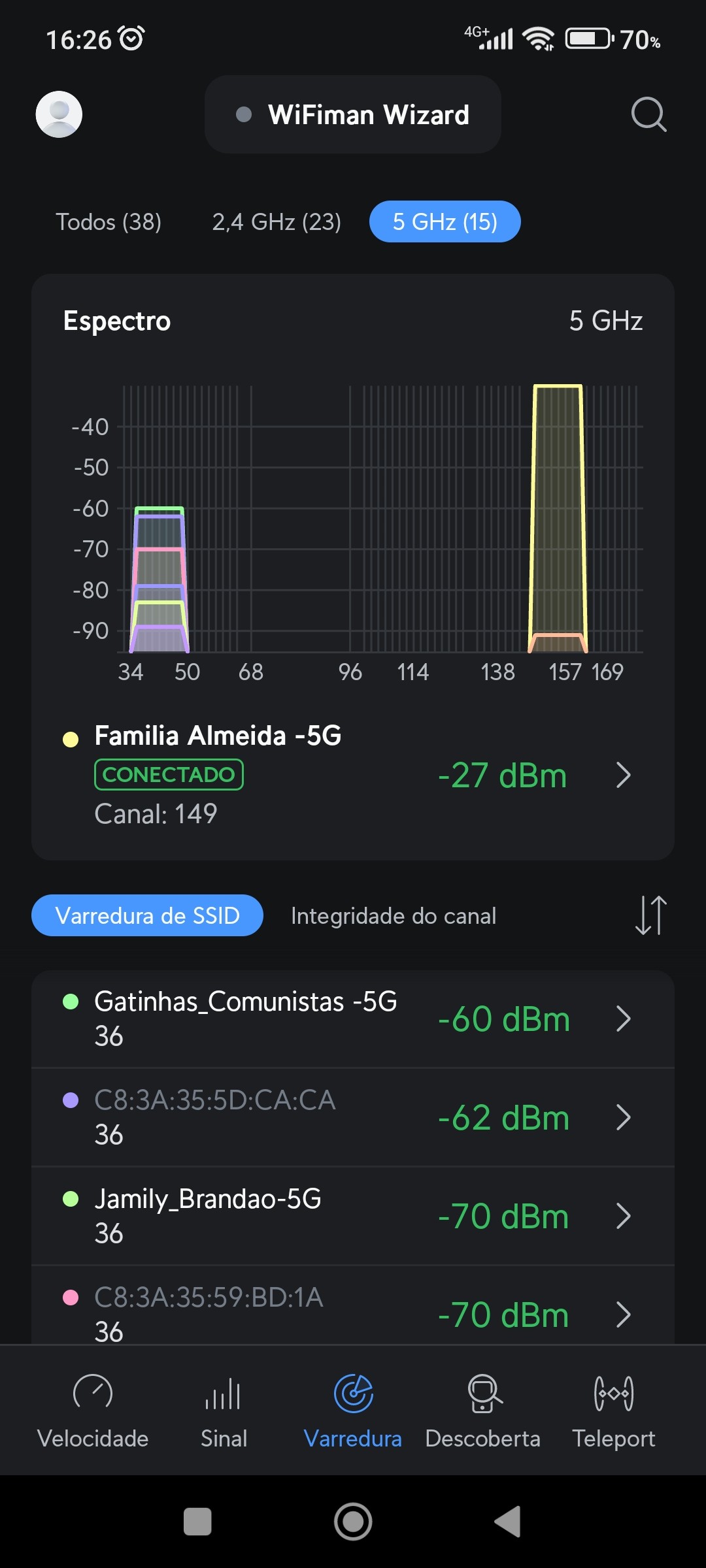The image size is (706, 1568).
Task: Open the search icon
Action: click(x=648, y=115)
